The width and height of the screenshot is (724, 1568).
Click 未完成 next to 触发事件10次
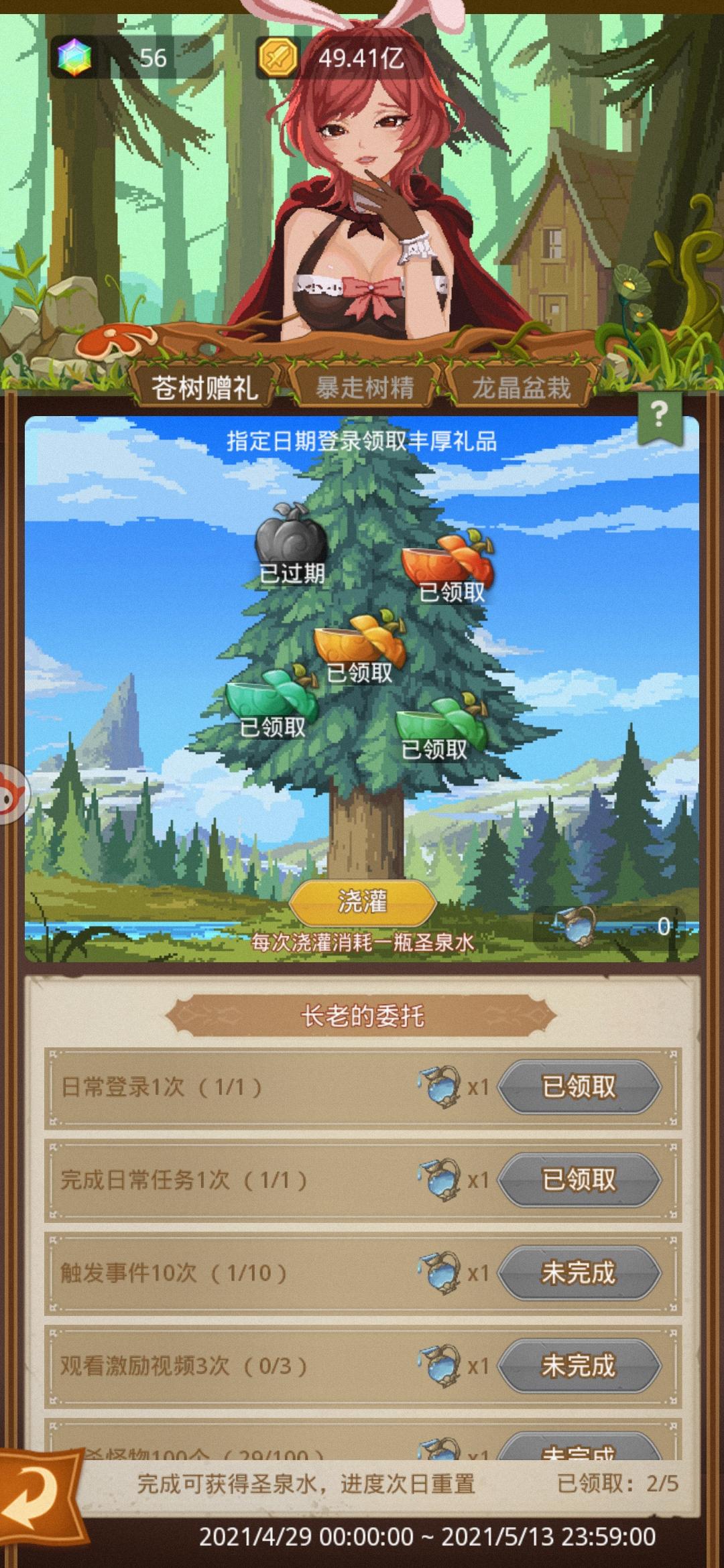pos(579,1275)
